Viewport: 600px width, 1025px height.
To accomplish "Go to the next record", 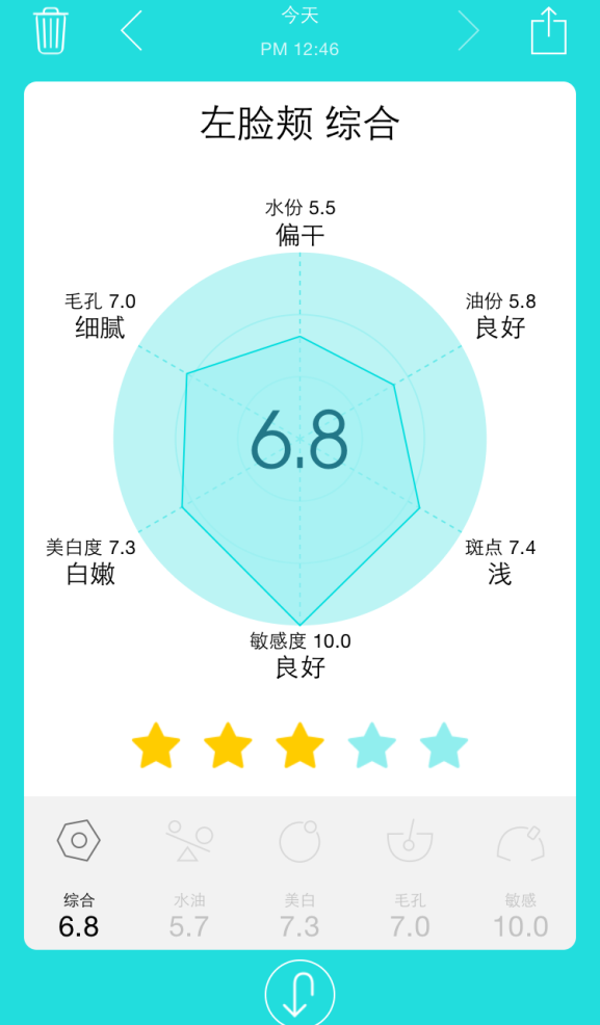I will pos(468,30).
